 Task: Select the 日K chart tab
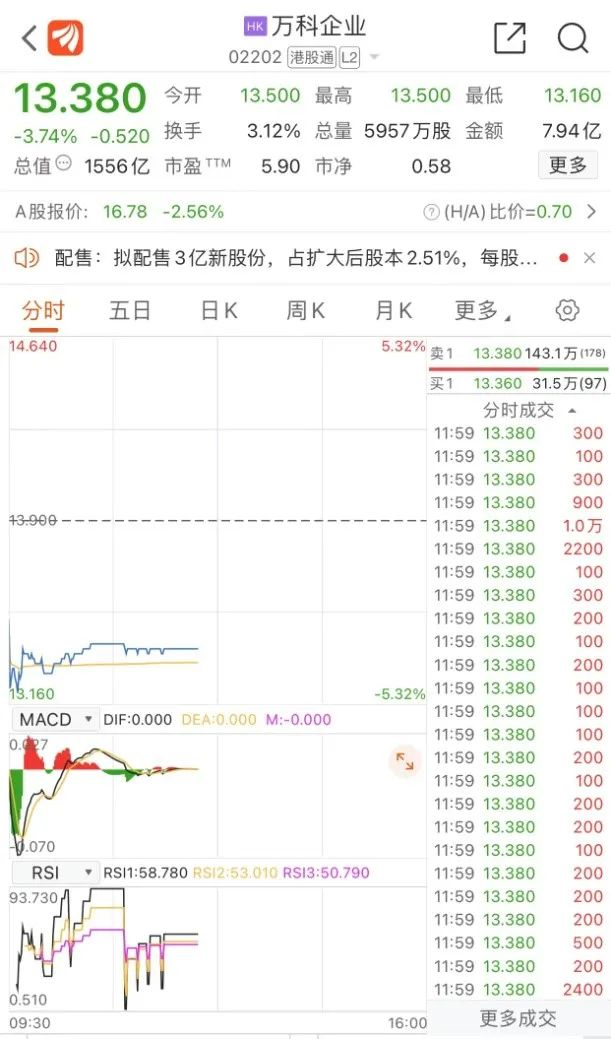point(219,311)
